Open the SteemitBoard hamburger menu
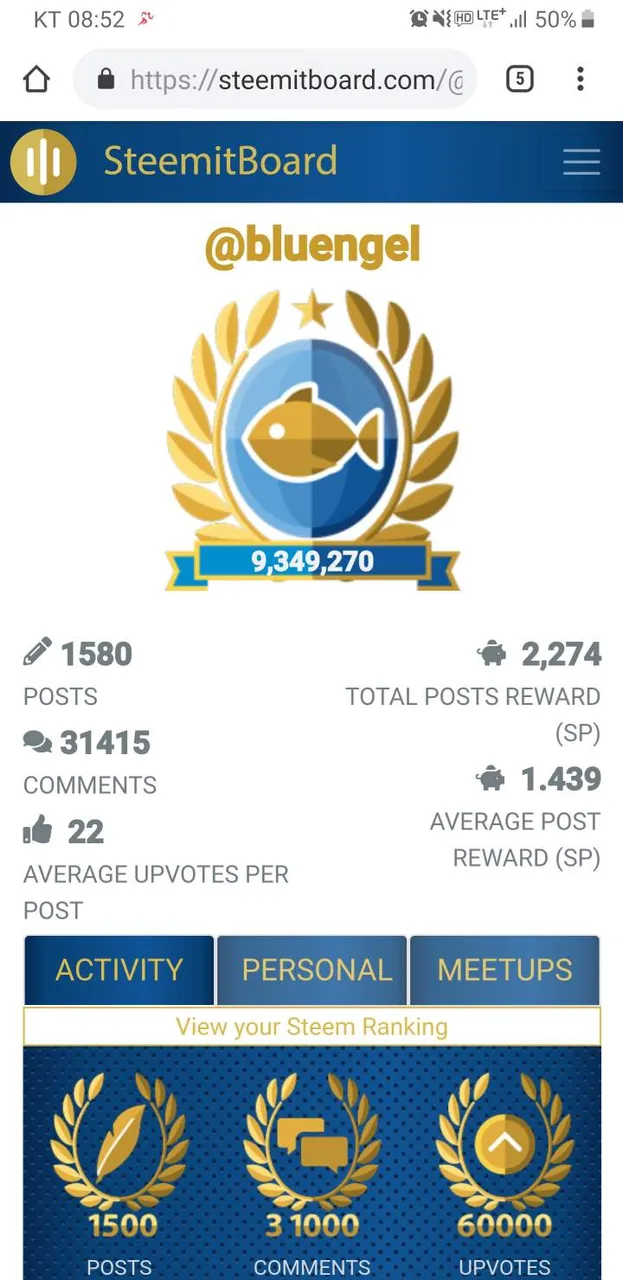The image size is (623, 1280). click(580, 162)
